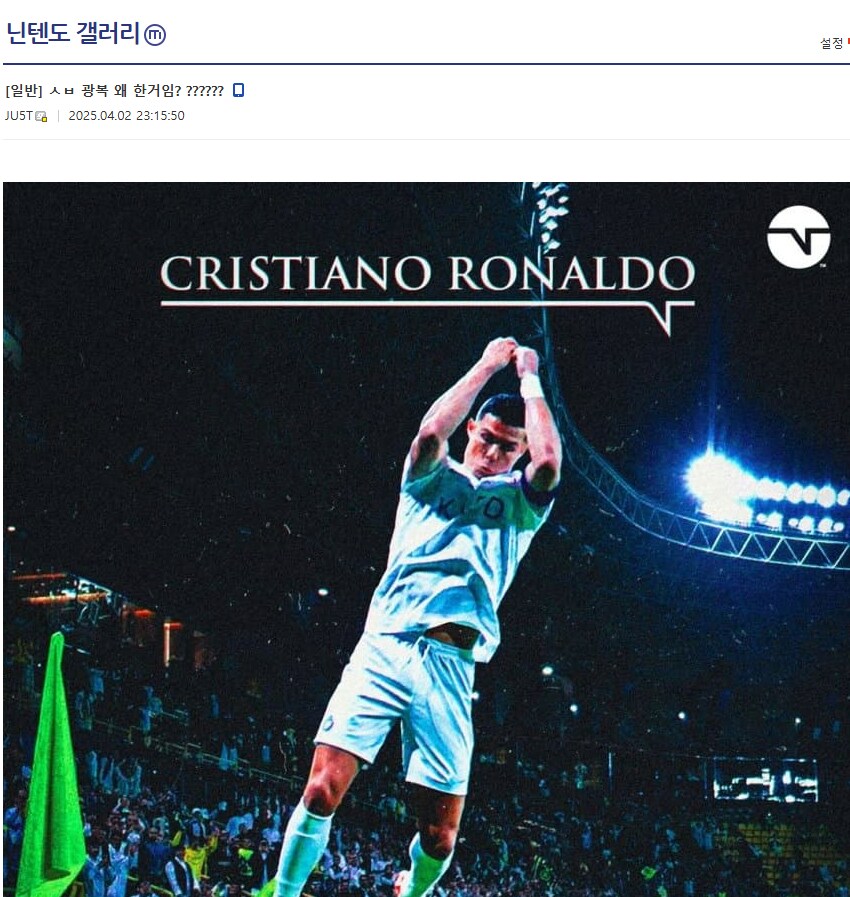Open the 설정 settings option

[832, 43]
